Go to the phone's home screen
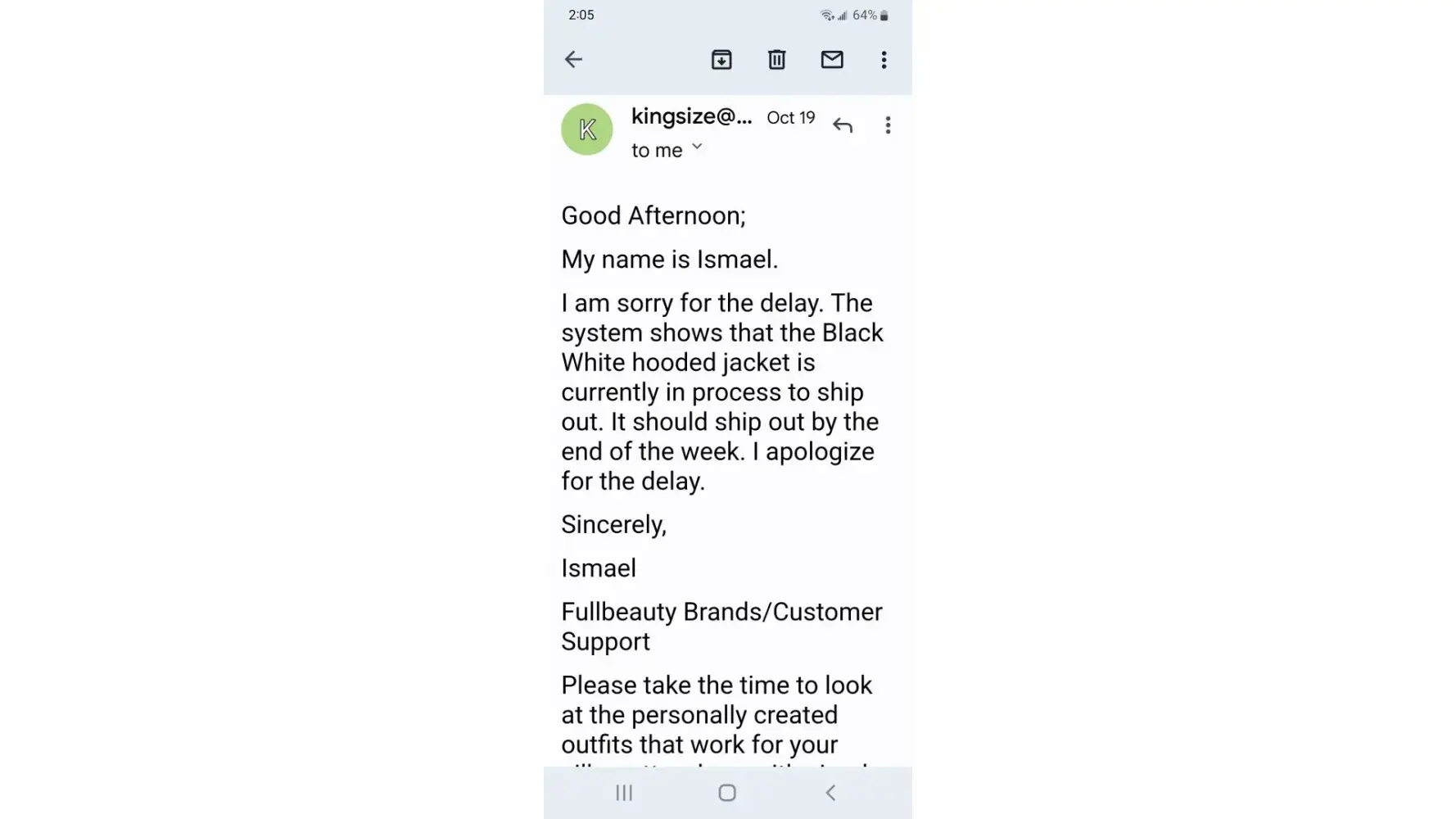The image size is (1456, 819). [x=727, y=793]
